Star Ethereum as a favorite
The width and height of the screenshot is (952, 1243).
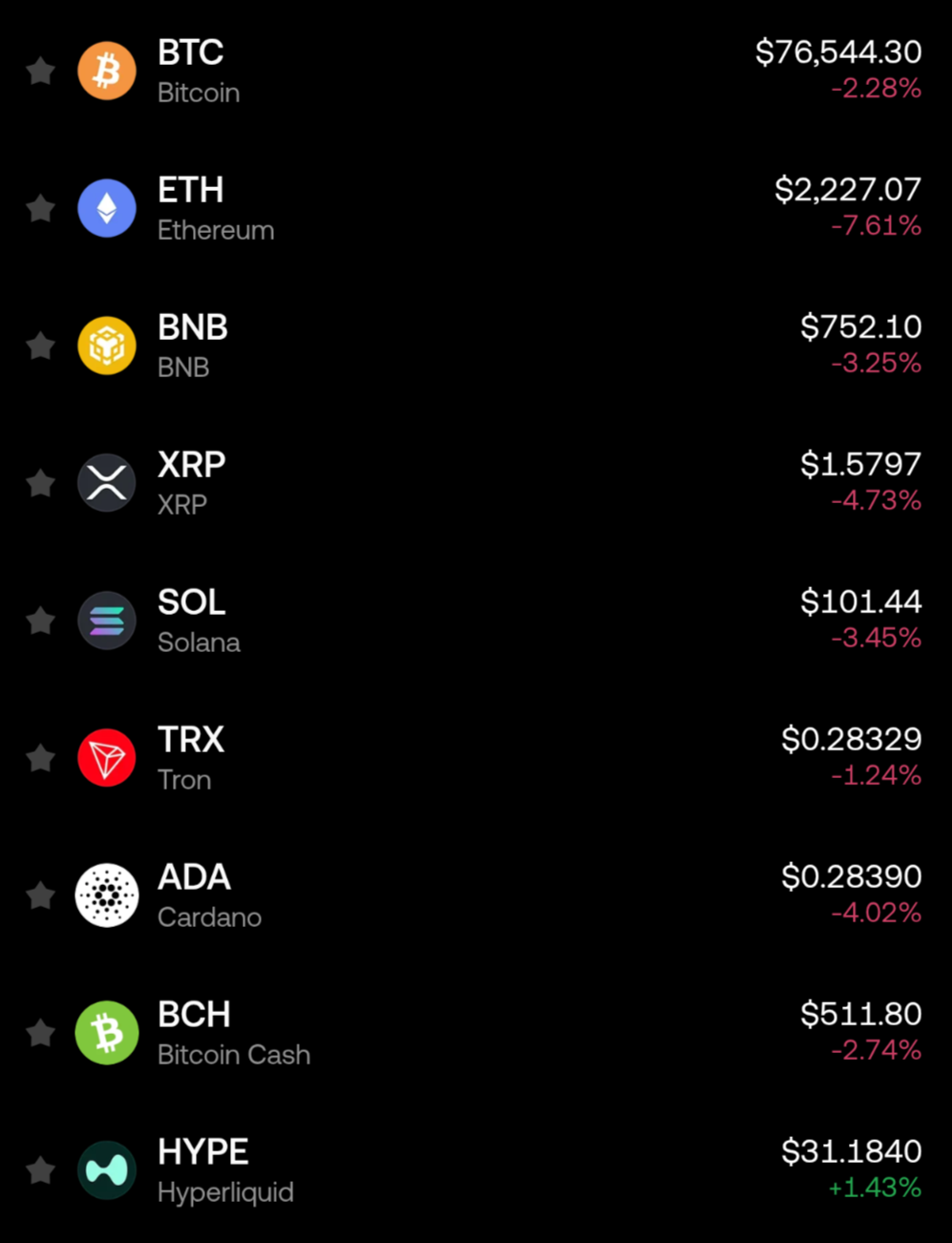click(x=40, y=208)
